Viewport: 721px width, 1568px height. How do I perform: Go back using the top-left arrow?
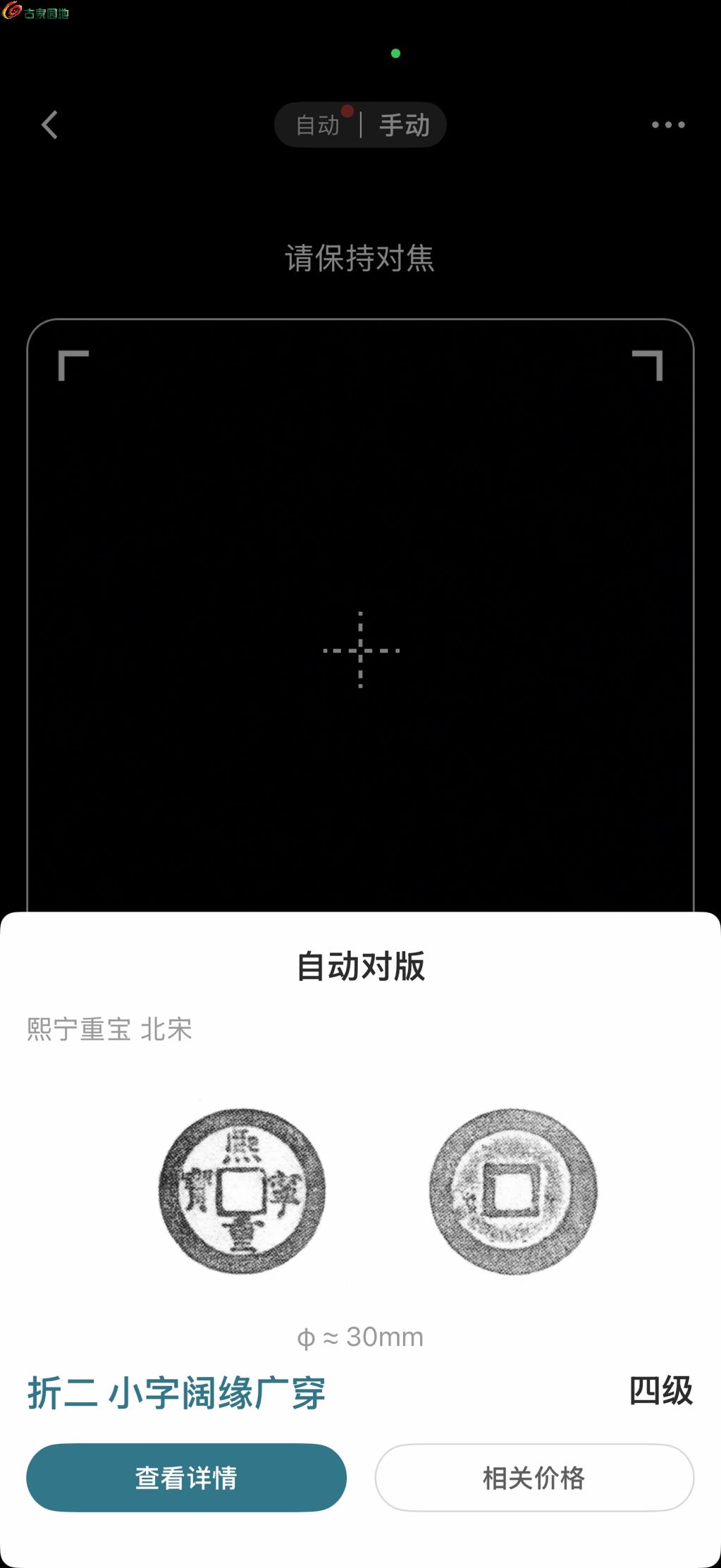pyautogui.click(x=49, y=125)
